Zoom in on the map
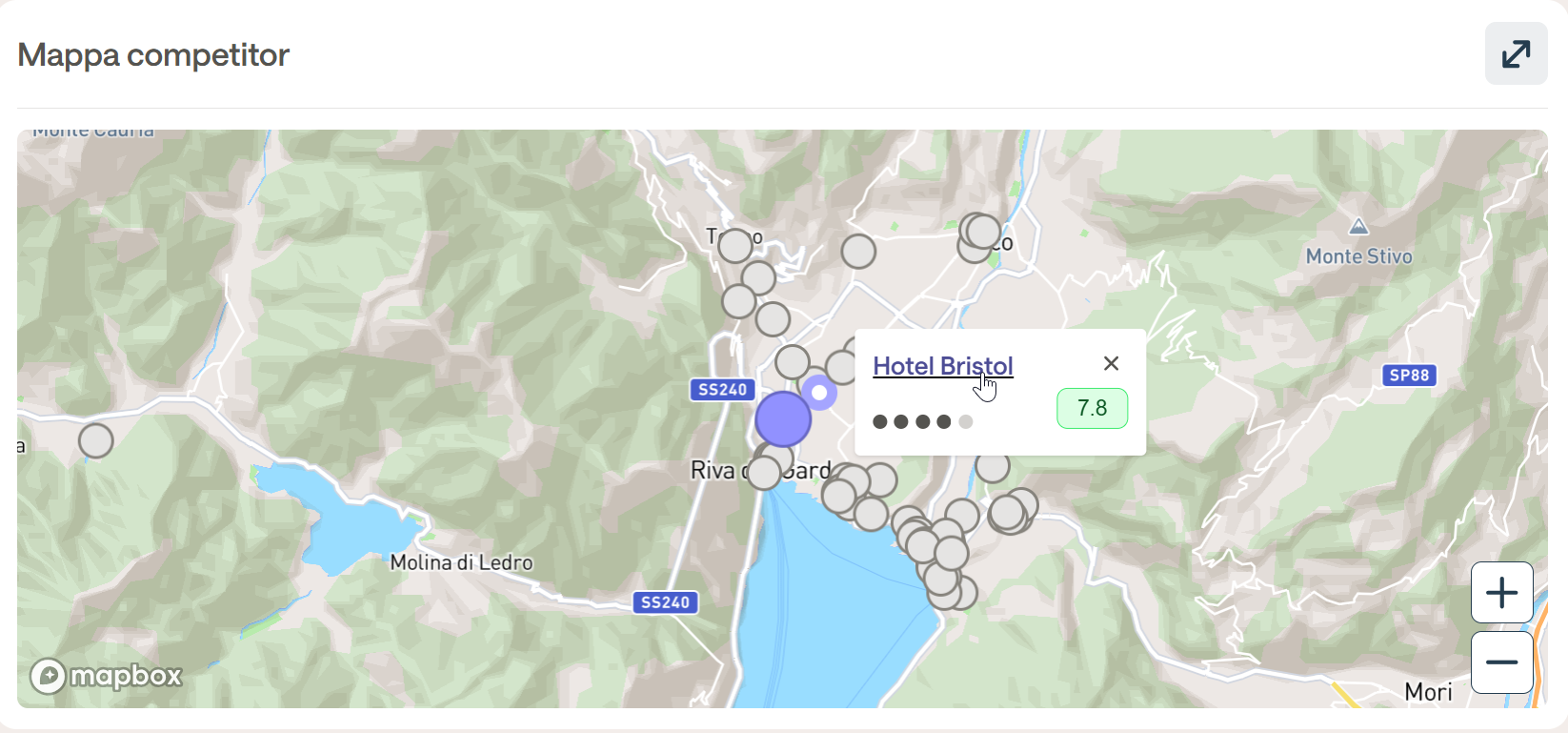The image size is (1568, 733). pyautogui.click(x=1501, y=593)
